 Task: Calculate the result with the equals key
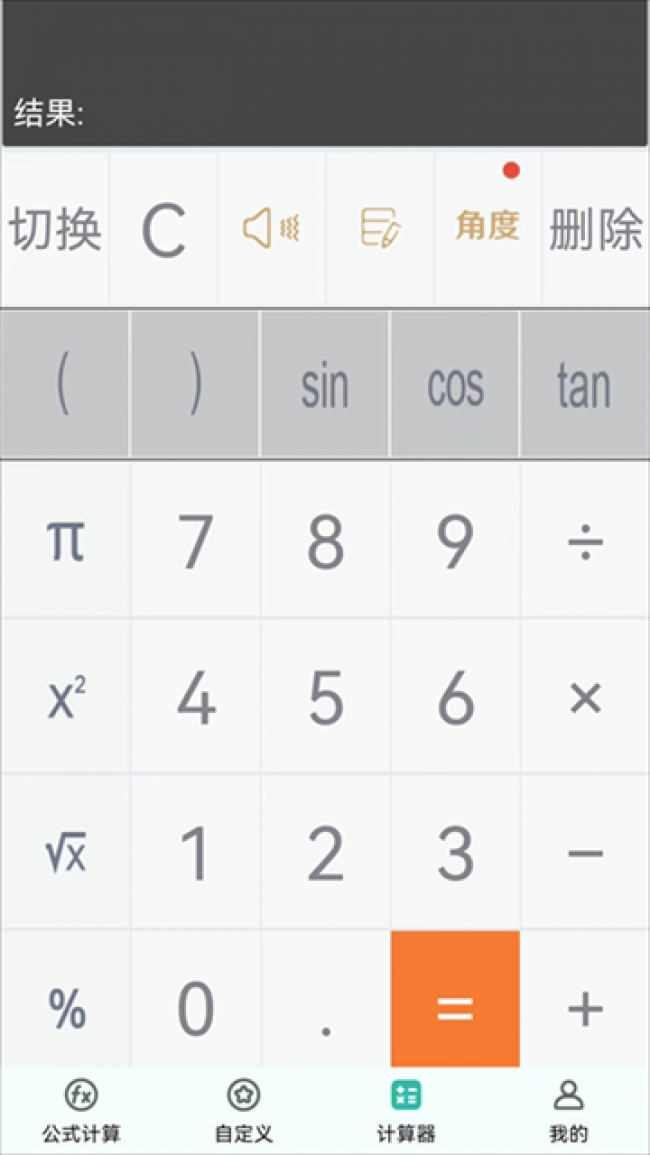point(455,1000)
